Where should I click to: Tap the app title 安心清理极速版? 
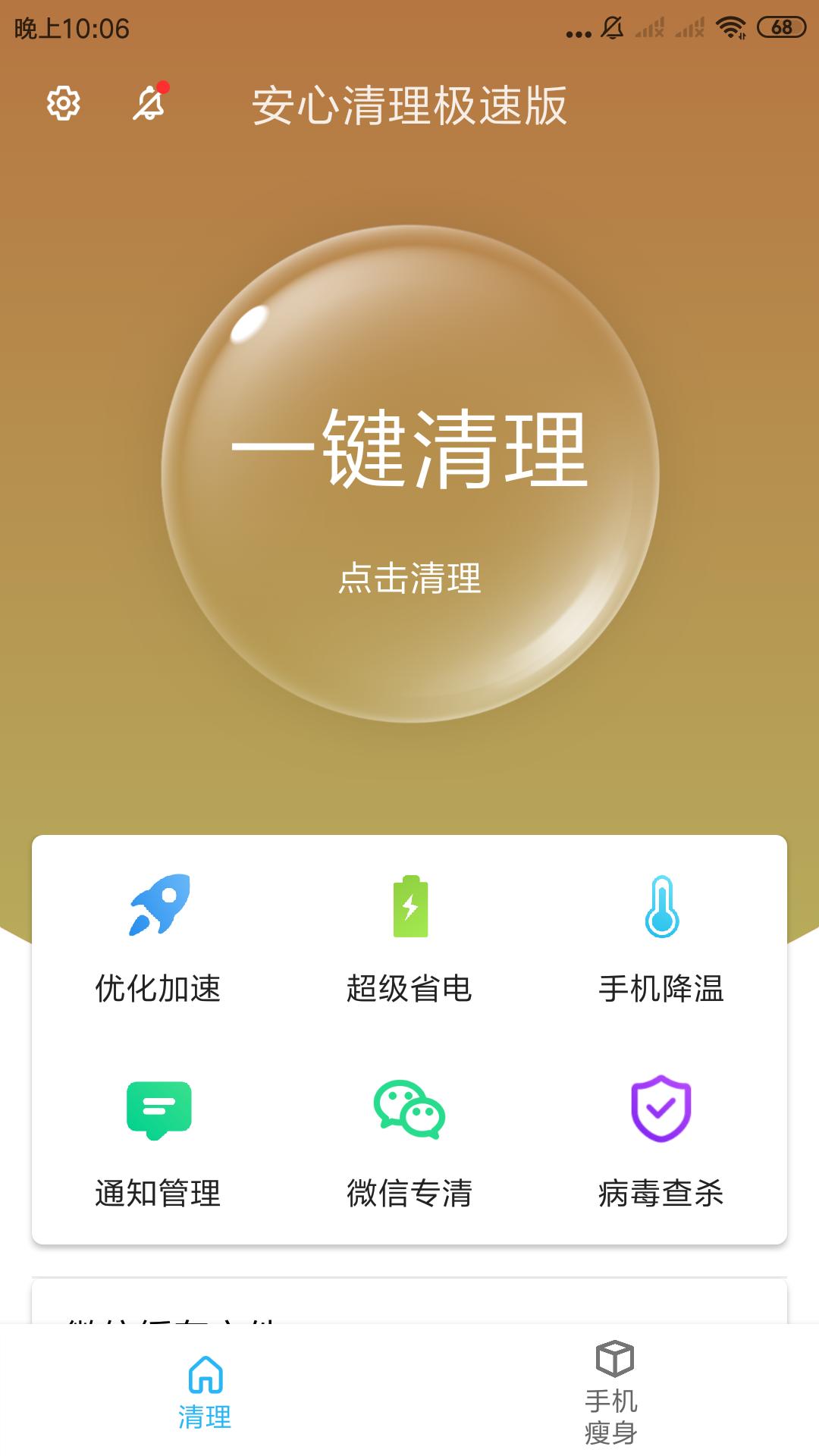tap(409, 106)
